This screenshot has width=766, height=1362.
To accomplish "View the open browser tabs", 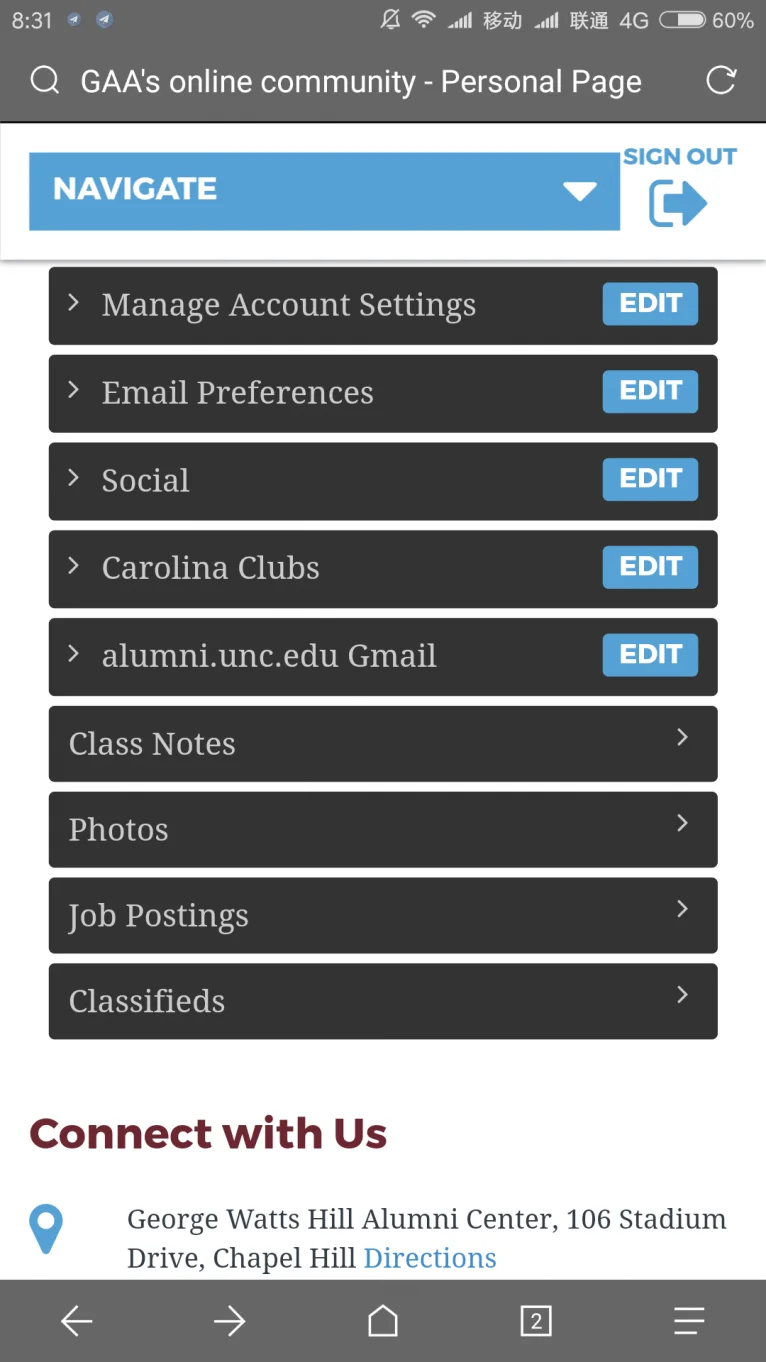I will pos(536,1321).
